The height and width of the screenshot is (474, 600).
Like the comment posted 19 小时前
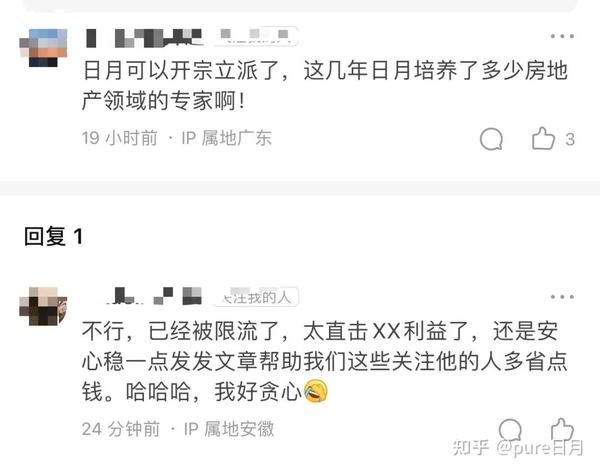click(543, 139)
